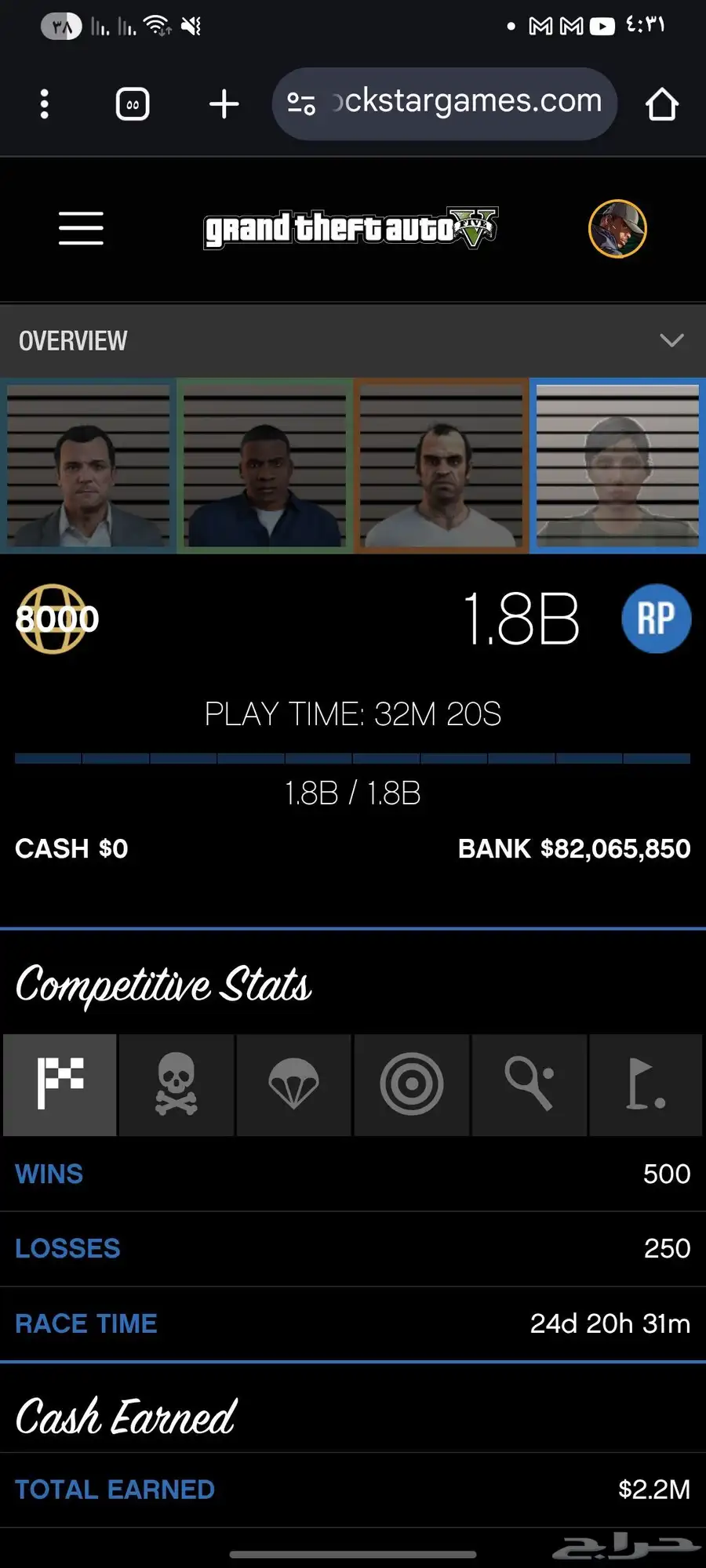Select the online character mugshot

(617, 466)
